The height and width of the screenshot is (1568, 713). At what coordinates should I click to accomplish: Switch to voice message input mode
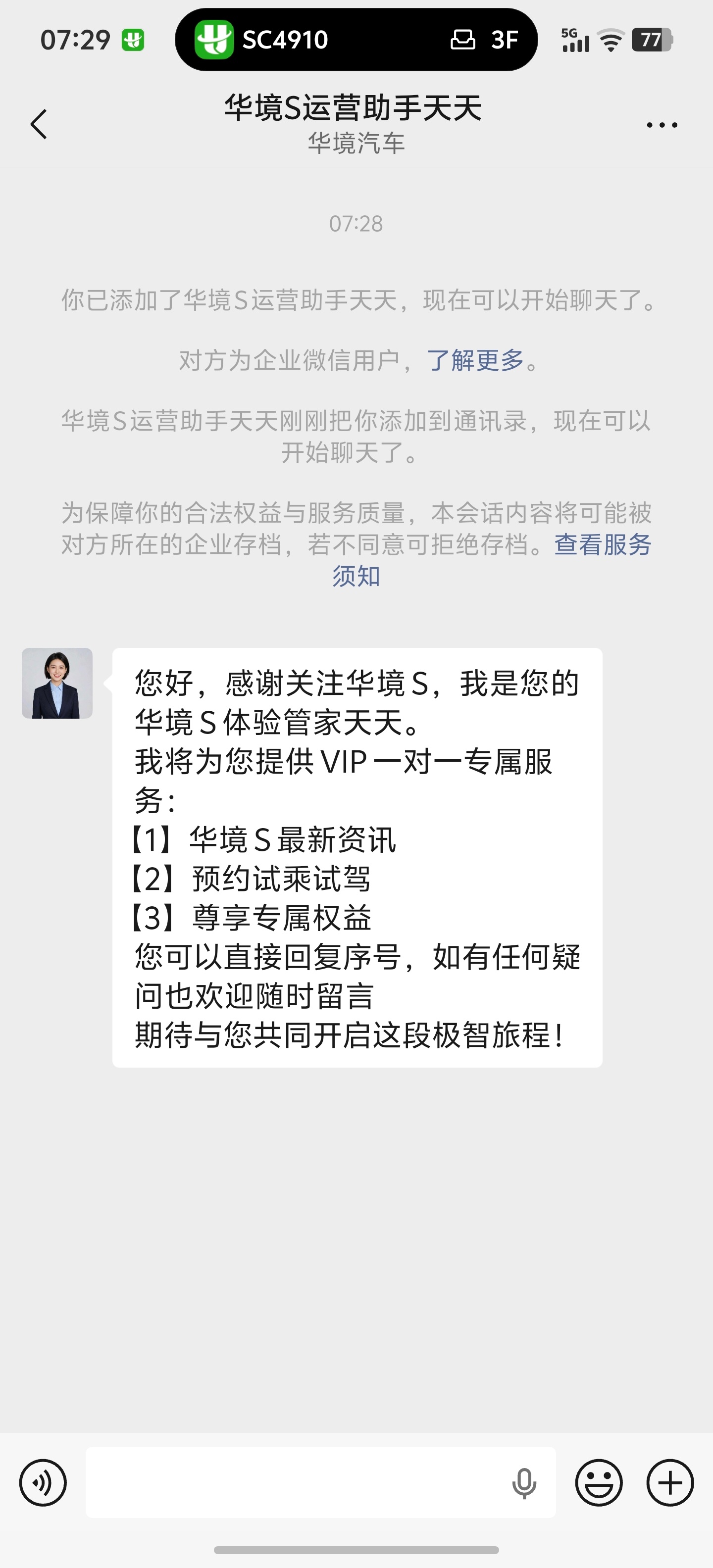(43, 1482)
